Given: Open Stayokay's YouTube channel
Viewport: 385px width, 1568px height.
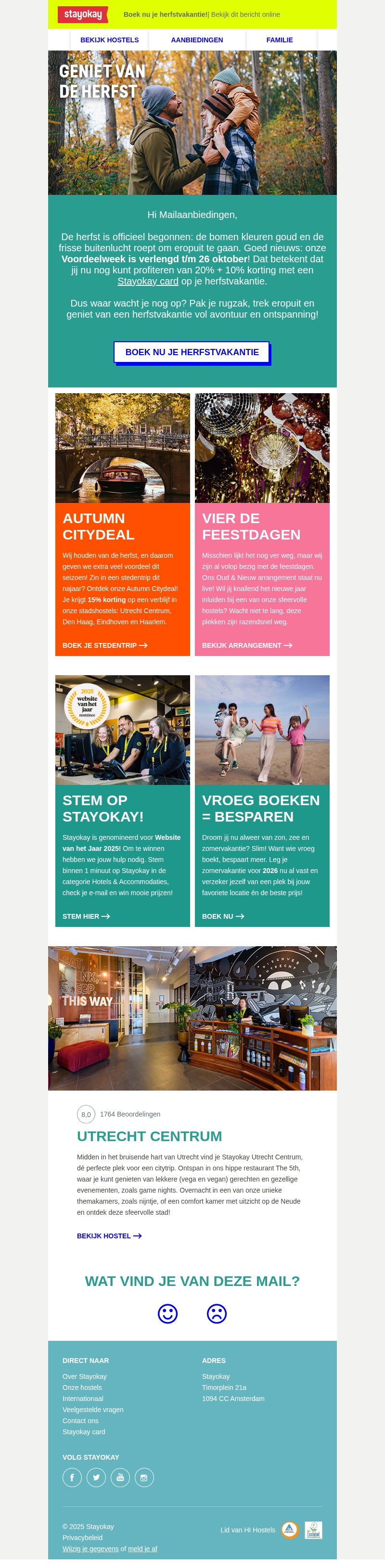Looking at the screenshot, I should click(120, 1478).
